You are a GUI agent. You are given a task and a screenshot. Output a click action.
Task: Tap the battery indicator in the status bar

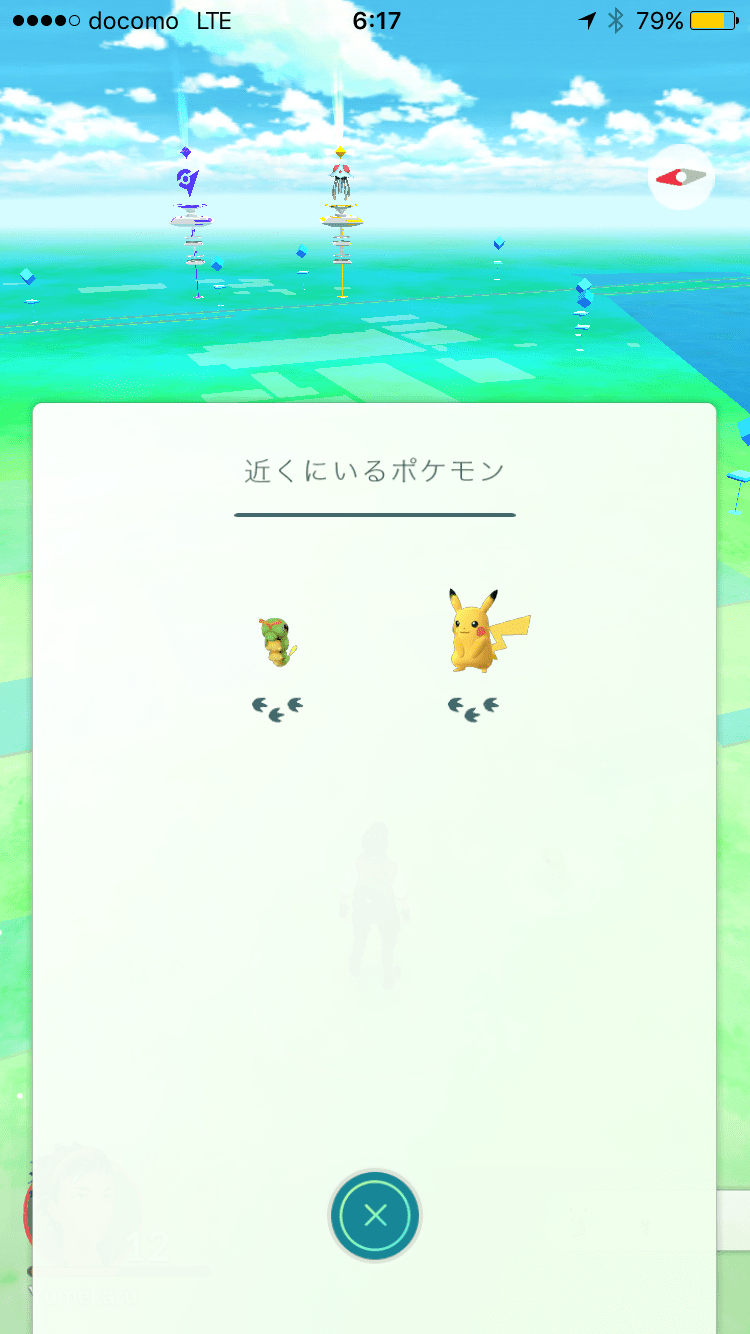[714, 19]
